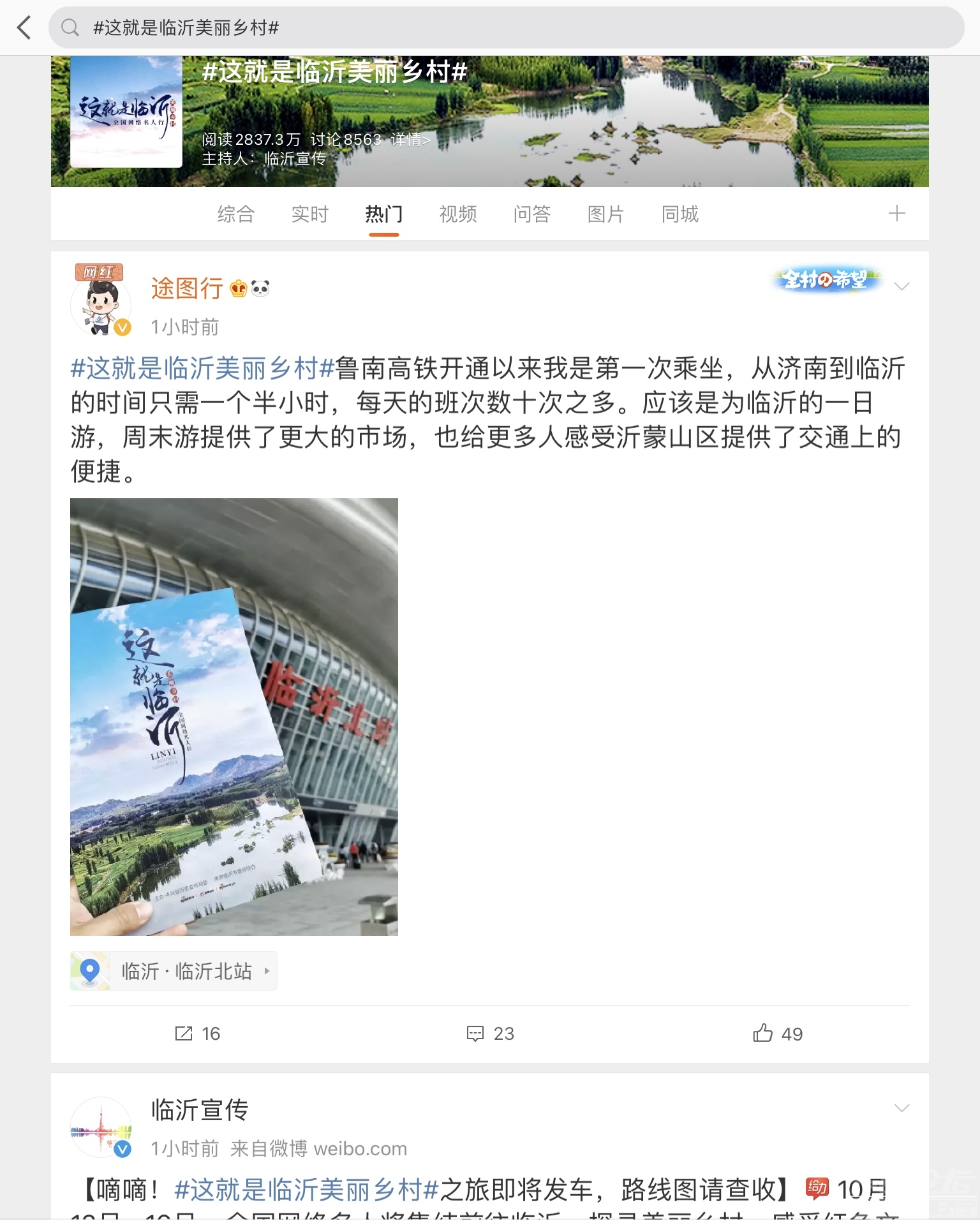Open hashtag link in 途图行's post
The width and height of the screenshot is (980, 1221).
(202, 369)
